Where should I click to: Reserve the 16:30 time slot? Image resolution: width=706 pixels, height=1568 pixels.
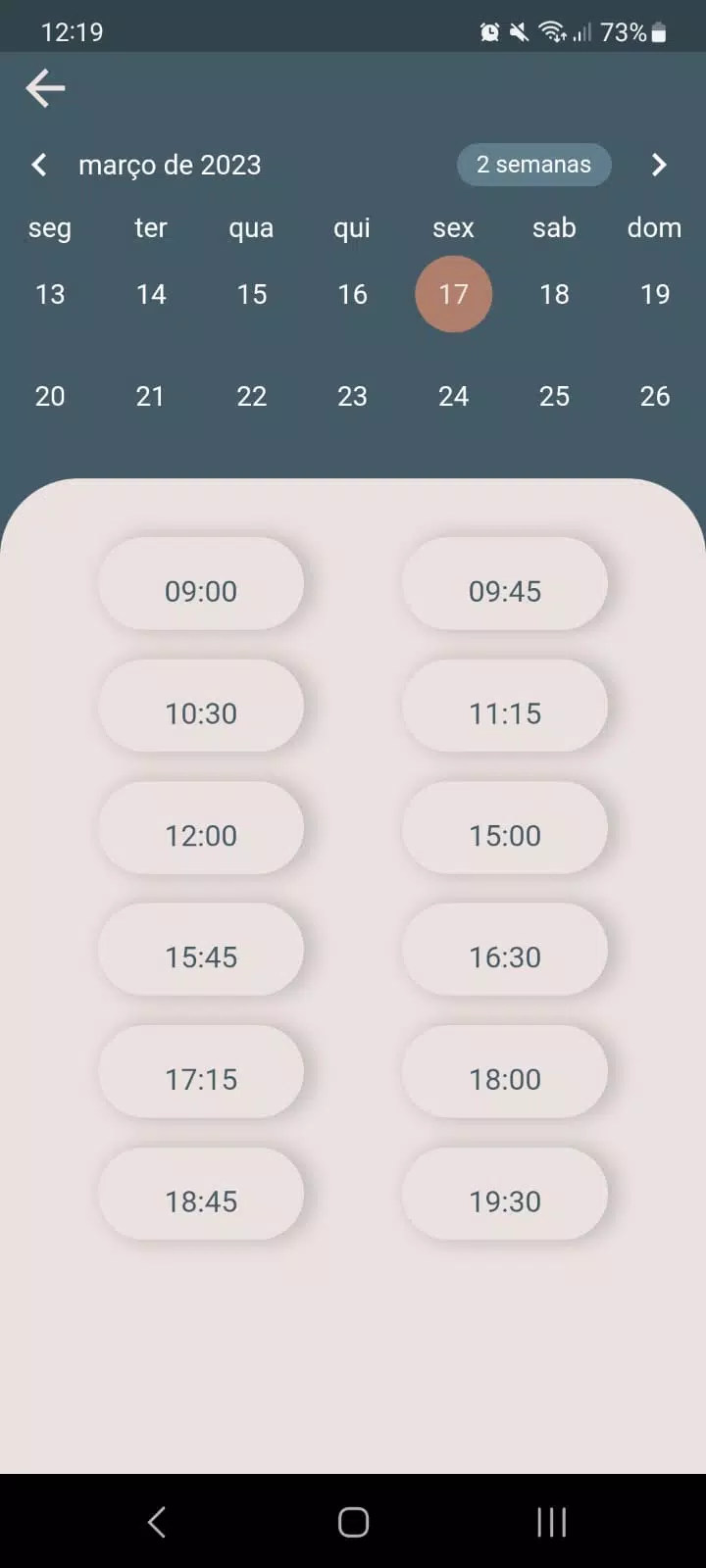505,957
